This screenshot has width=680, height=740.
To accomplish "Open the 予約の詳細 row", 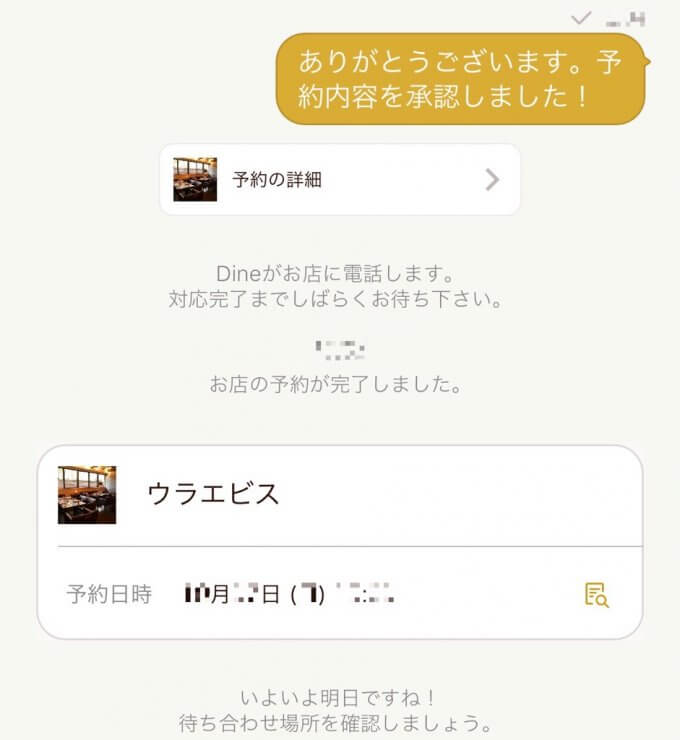I will pyautogui.click(x=339, y=180).
